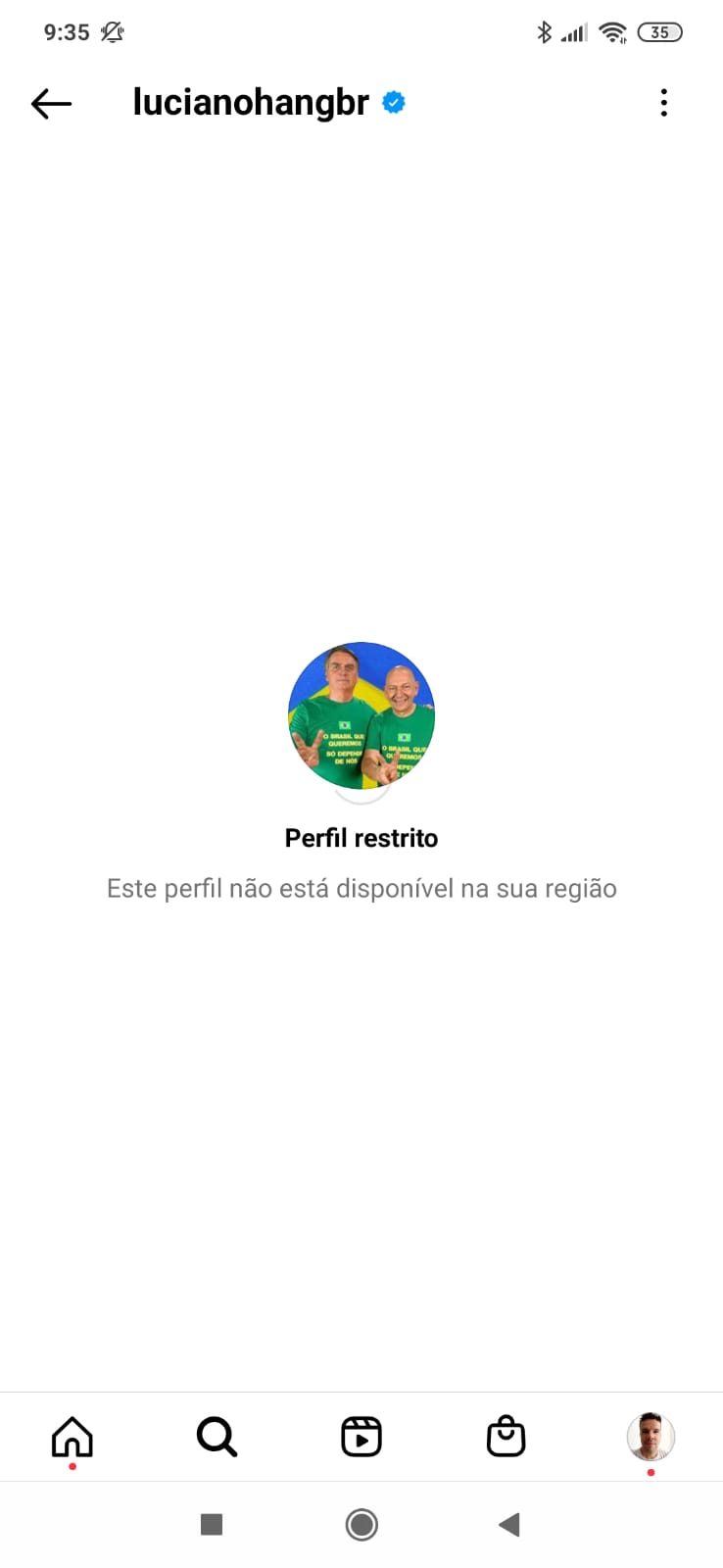Tap the system back triangle button

coord(508,1524)
